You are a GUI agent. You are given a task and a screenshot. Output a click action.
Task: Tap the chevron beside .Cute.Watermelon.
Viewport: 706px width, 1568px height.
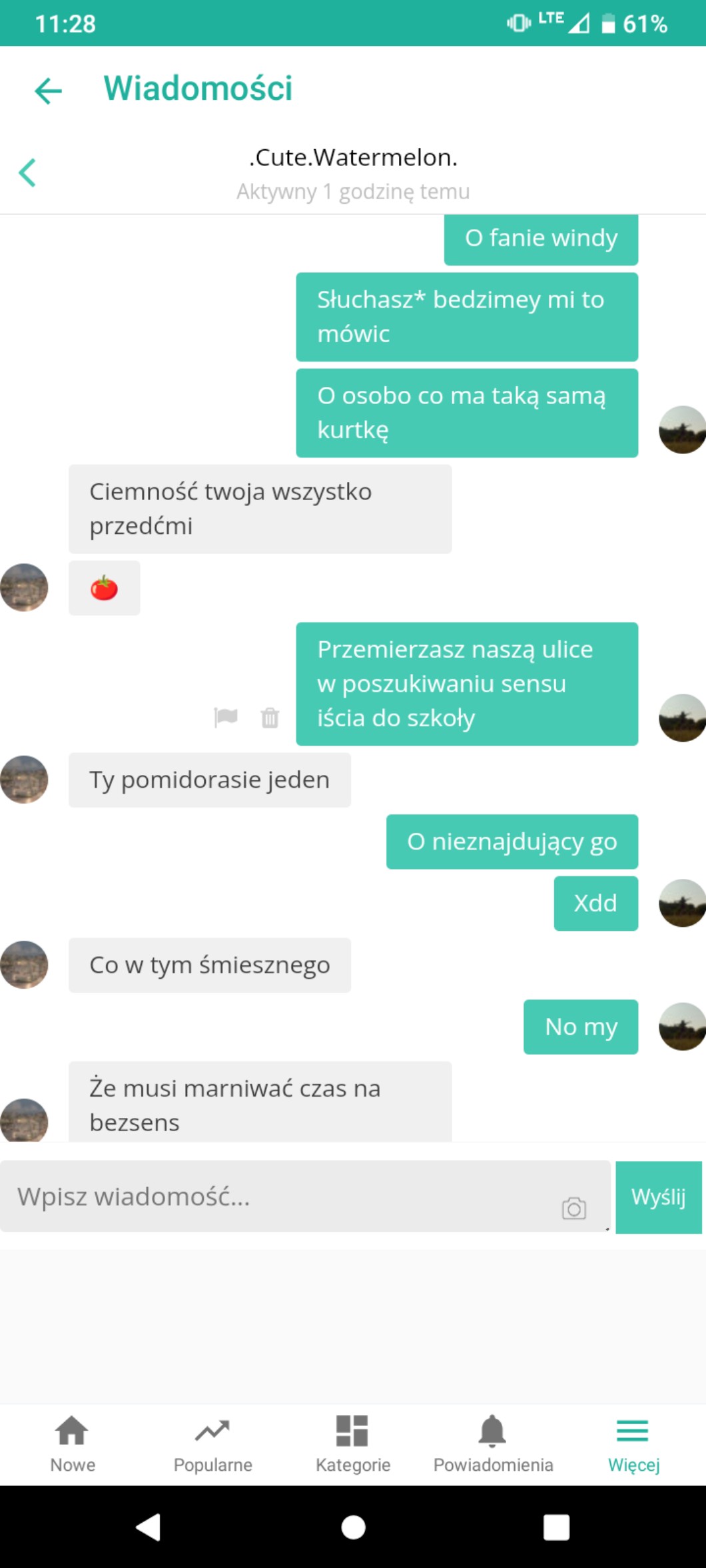point(27,172)
